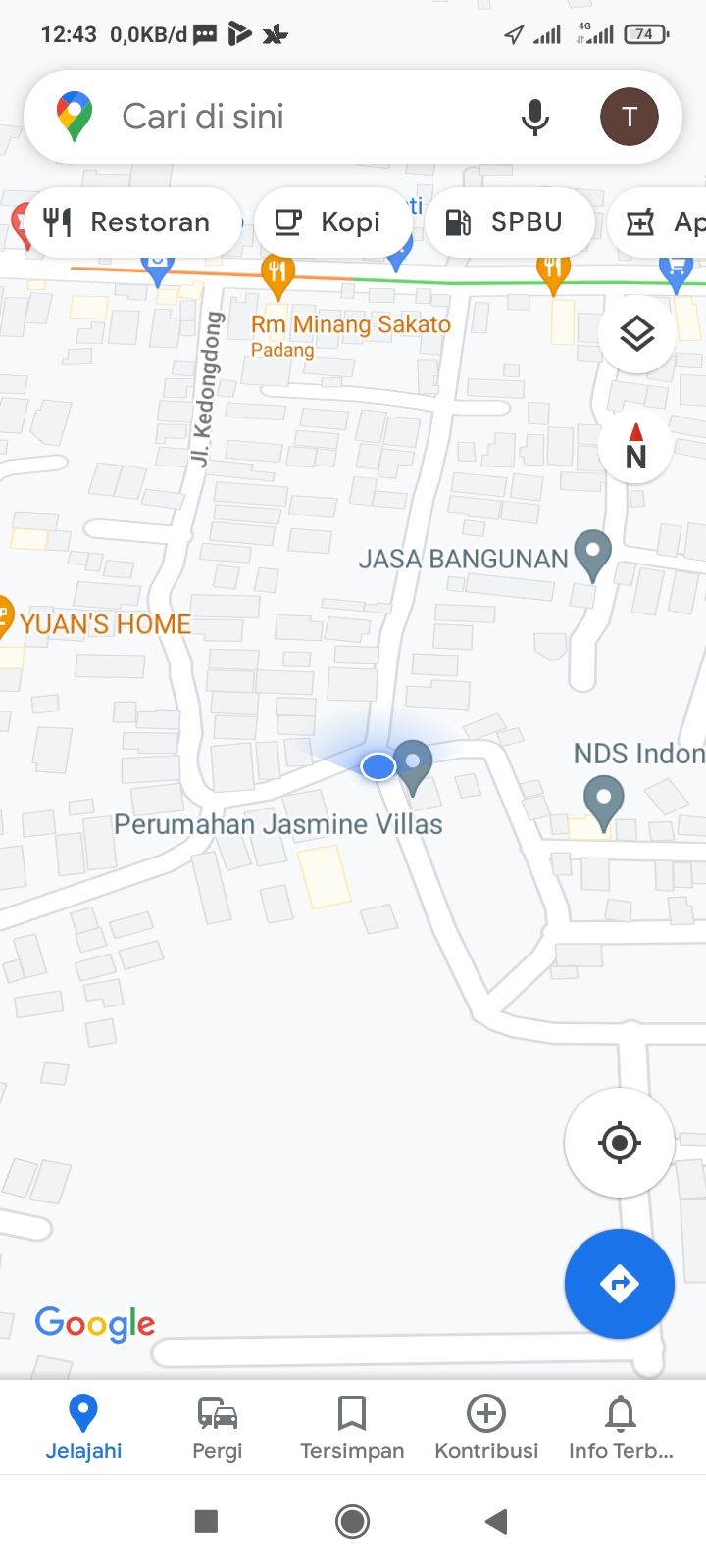Tap the compass to reset north
Viewport: 706px width, 1568px height.
pyautogui.click(x=636, y=447)
